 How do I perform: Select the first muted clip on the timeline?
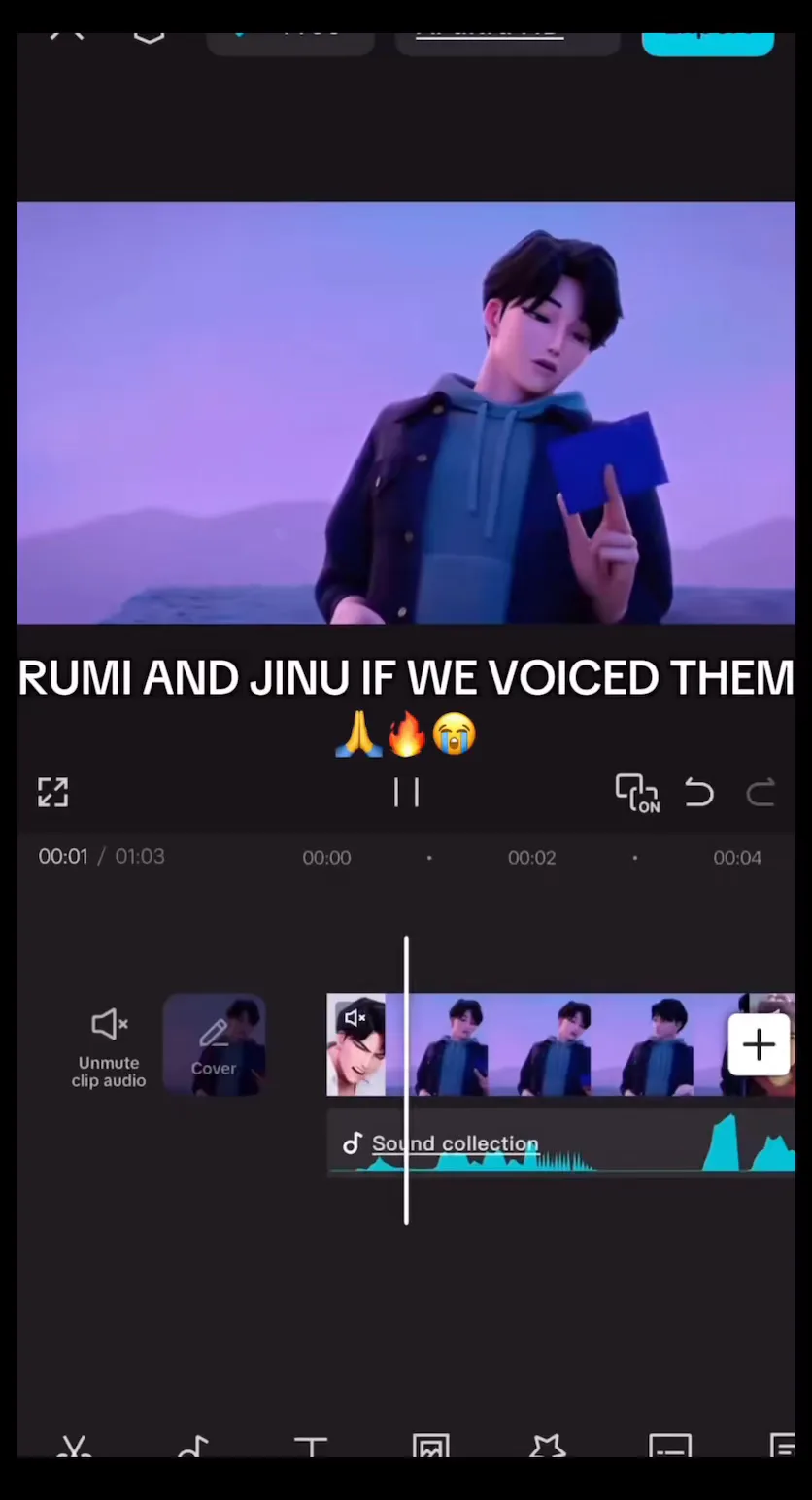(356, 1045)
